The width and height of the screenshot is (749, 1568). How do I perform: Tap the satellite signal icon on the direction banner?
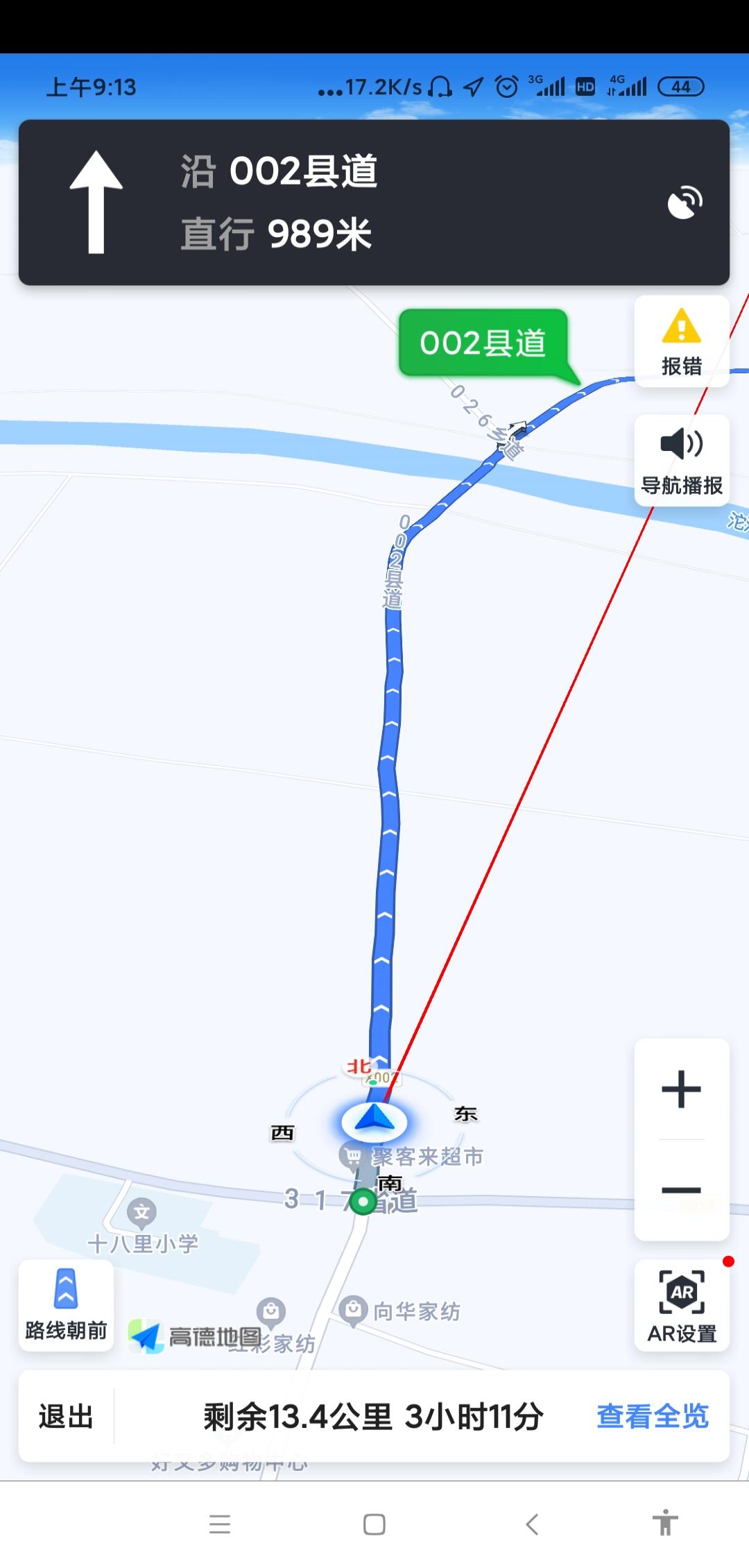[x=685, y=201]
